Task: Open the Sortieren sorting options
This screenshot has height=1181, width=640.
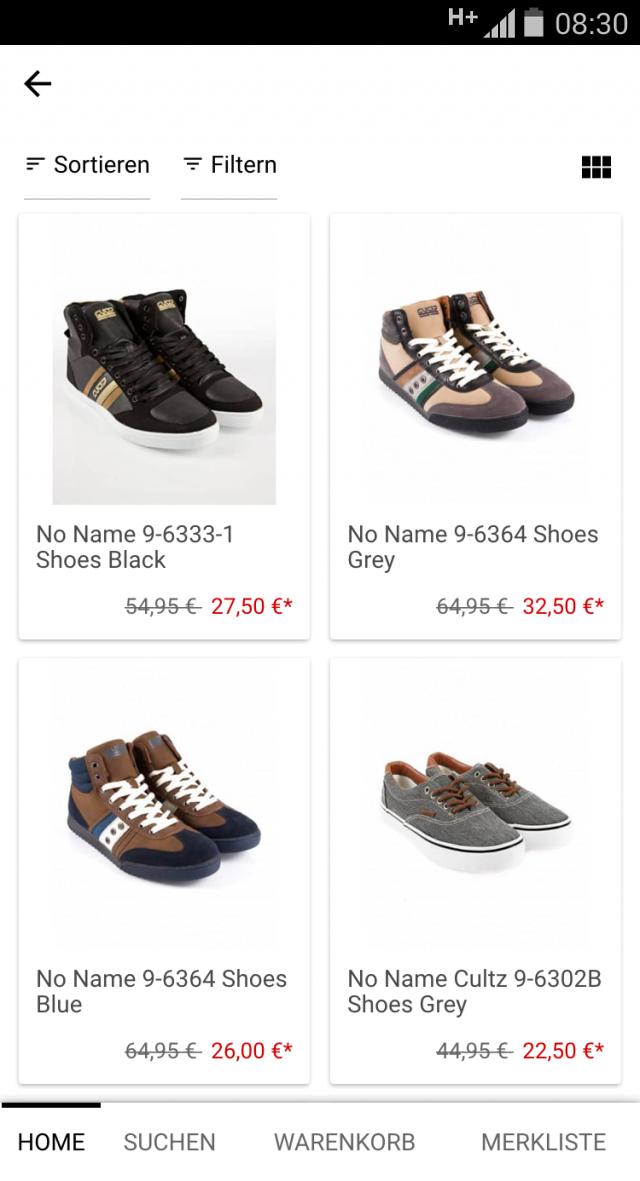Action: 87,165
